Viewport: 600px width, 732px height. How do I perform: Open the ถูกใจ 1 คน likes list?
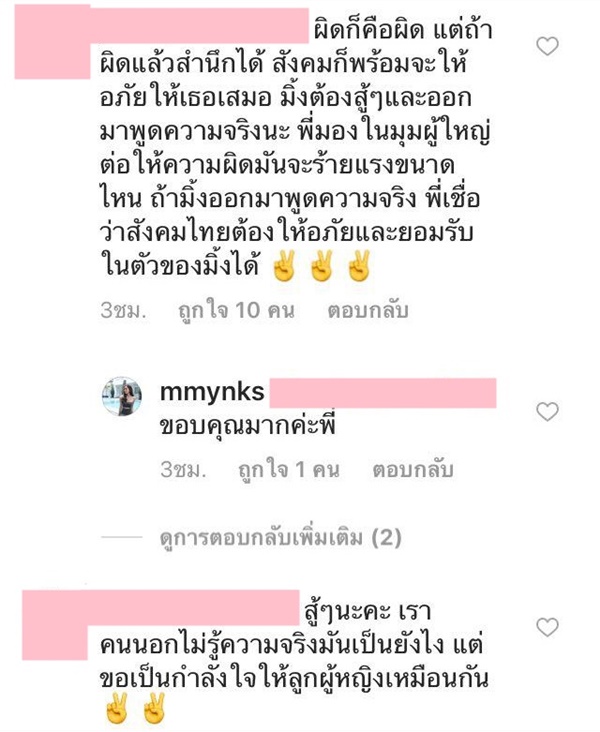point(289,469)
